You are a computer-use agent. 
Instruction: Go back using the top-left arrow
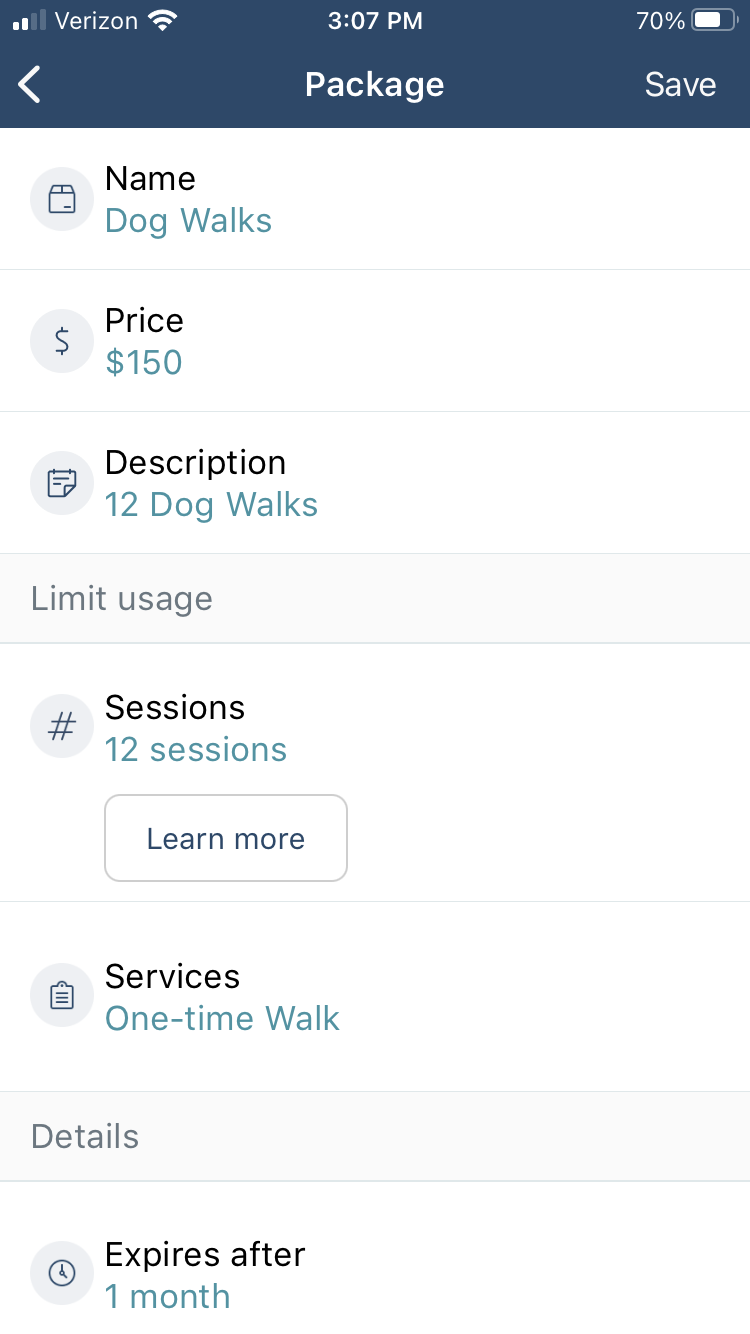tap(31, 85)
